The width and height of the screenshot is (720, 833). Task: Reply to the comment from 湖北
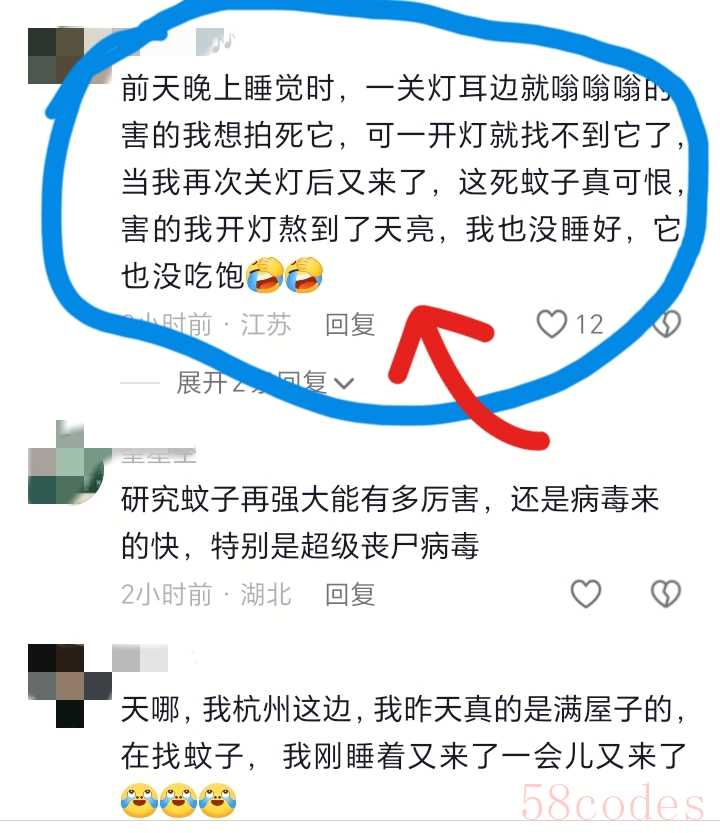click(x=350, y=594)
